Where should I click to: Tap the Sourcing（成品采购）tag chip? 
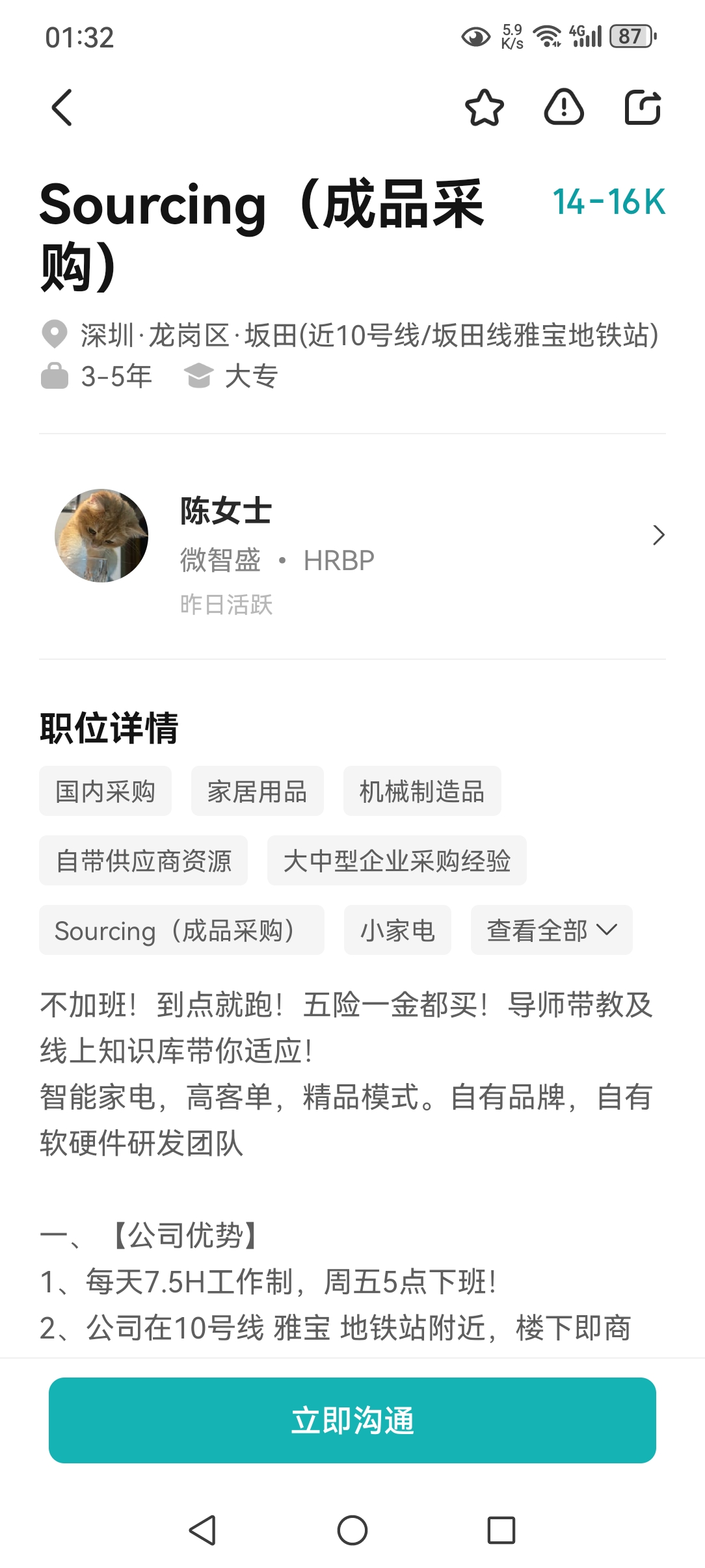pos(181,930)
